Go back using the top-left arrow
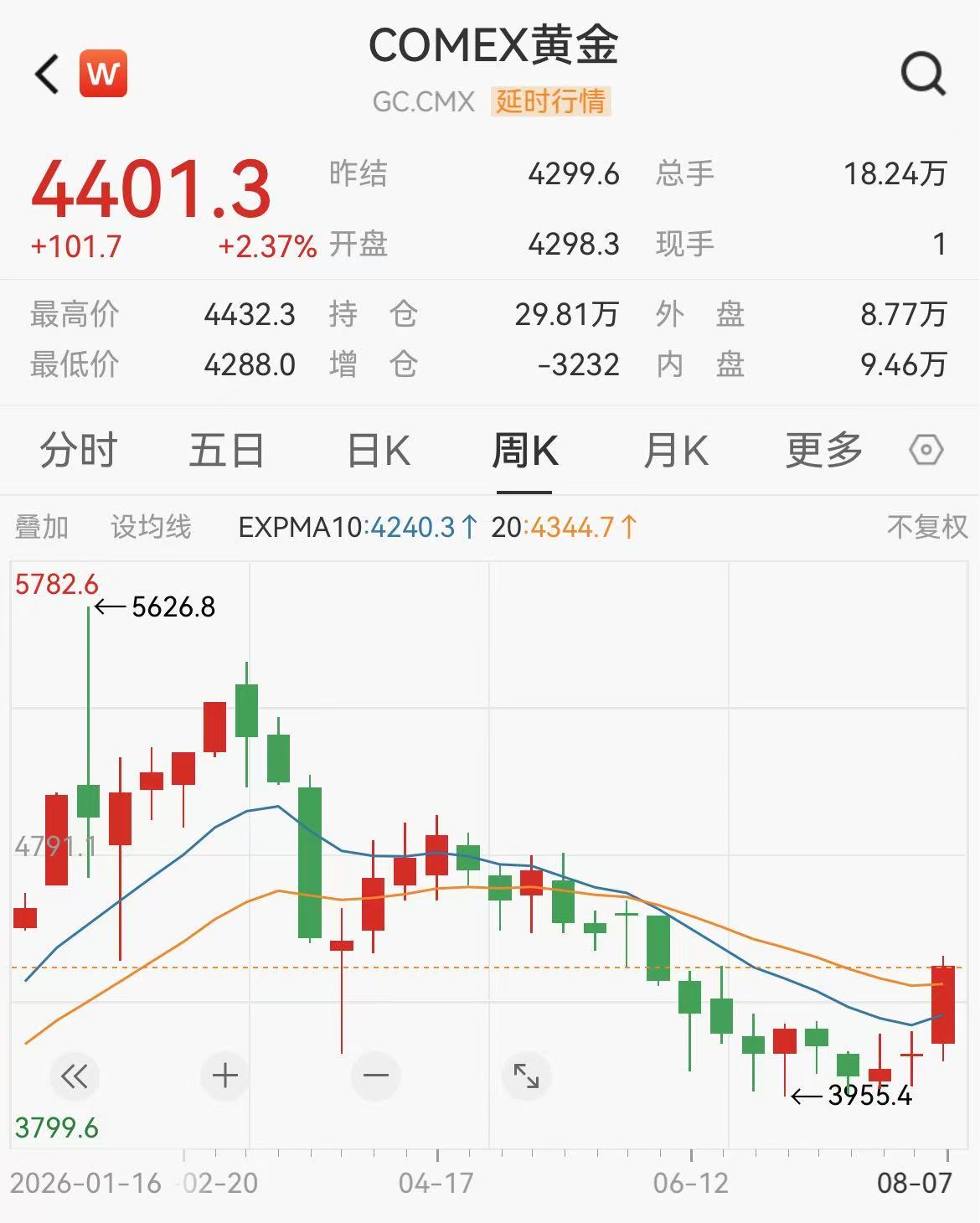This screenshot has width=980, height=1223. pos(48,75)
